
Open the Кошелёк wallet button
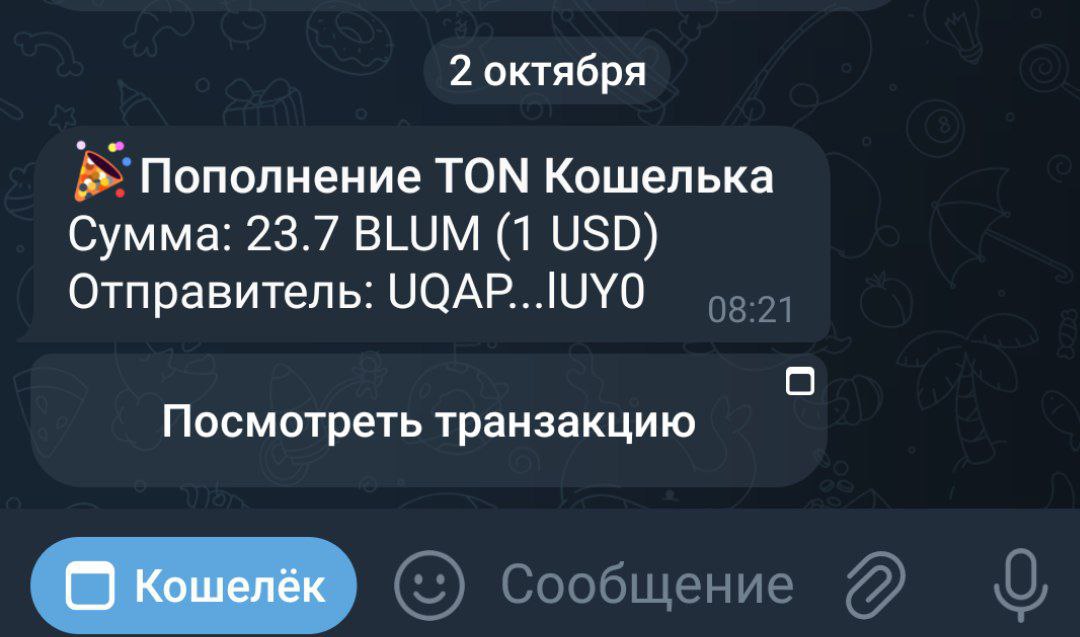(194, 586)
